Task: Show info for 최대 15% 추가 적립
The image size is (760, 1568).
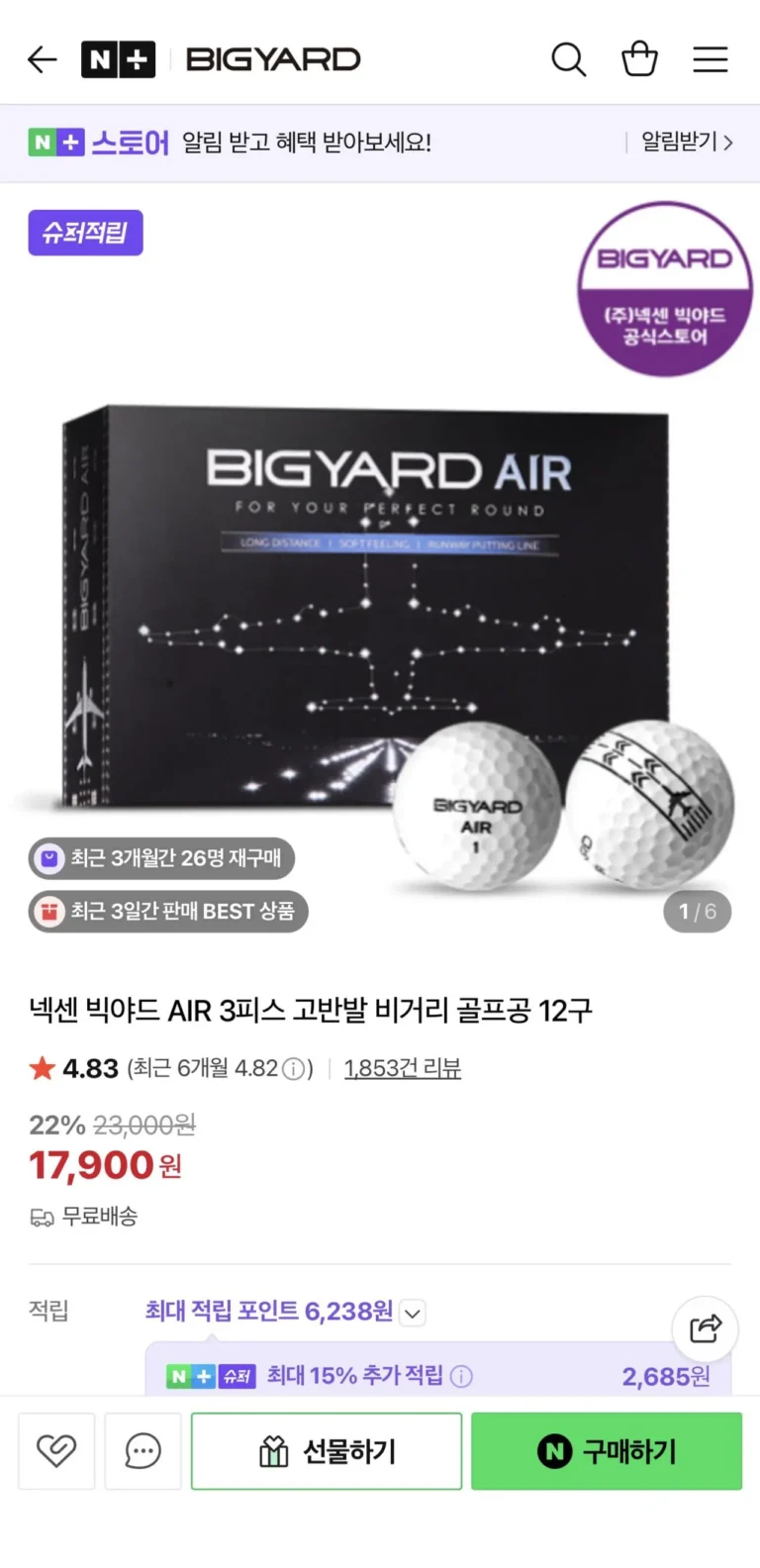Action: click(x=461, y=1376)
